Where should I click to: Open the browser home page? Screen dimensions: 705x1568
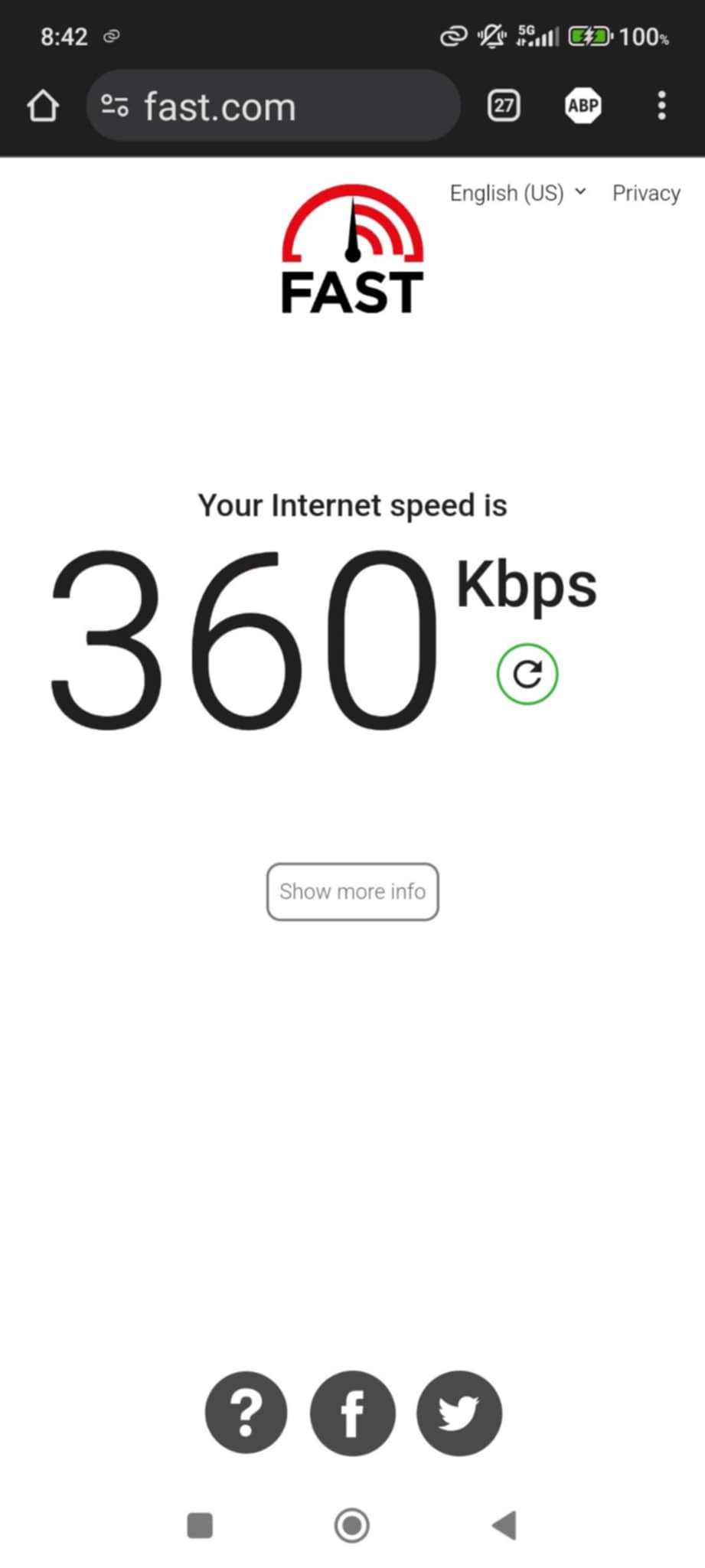[x=43, y=106]
